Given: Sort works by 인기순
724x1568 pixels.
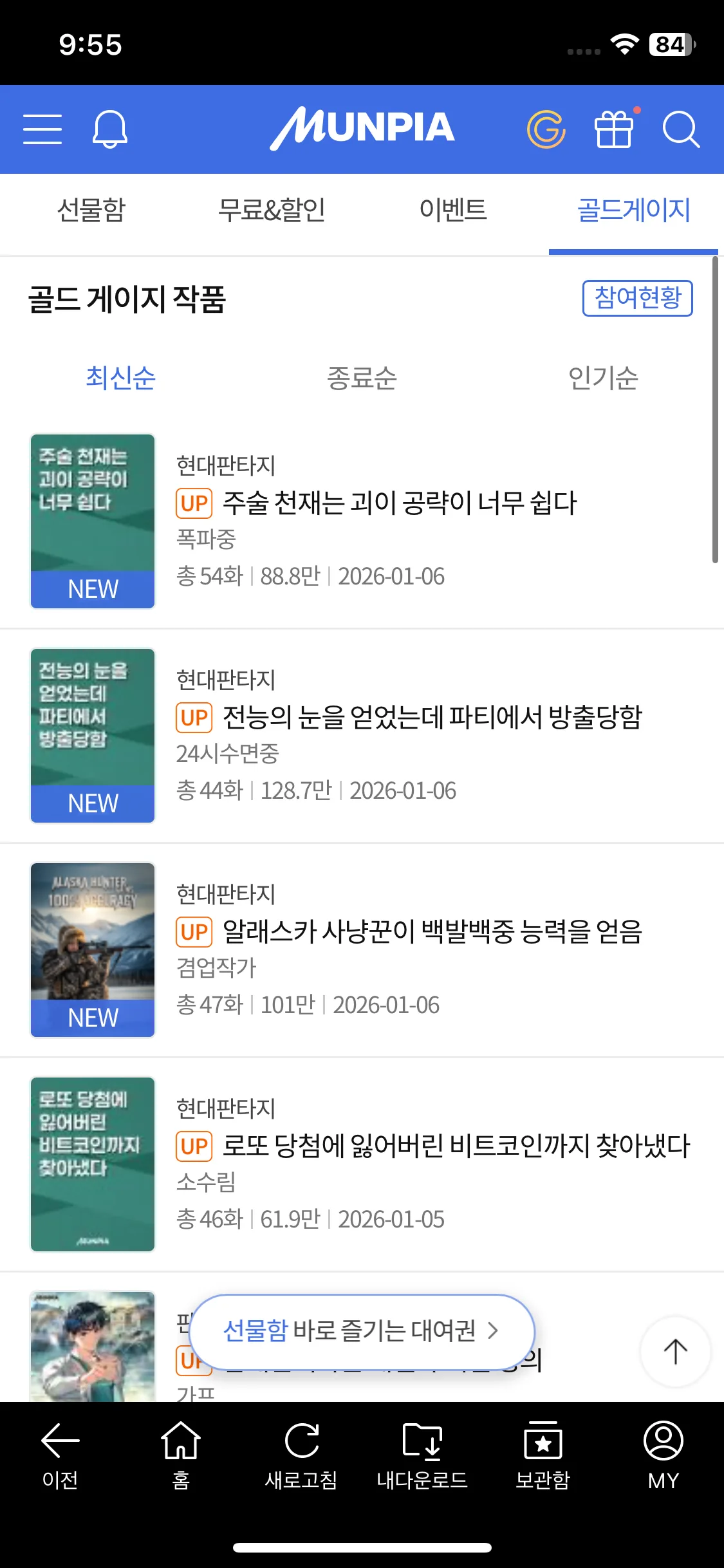Looking at the screenshot, I should pos(603,378).
